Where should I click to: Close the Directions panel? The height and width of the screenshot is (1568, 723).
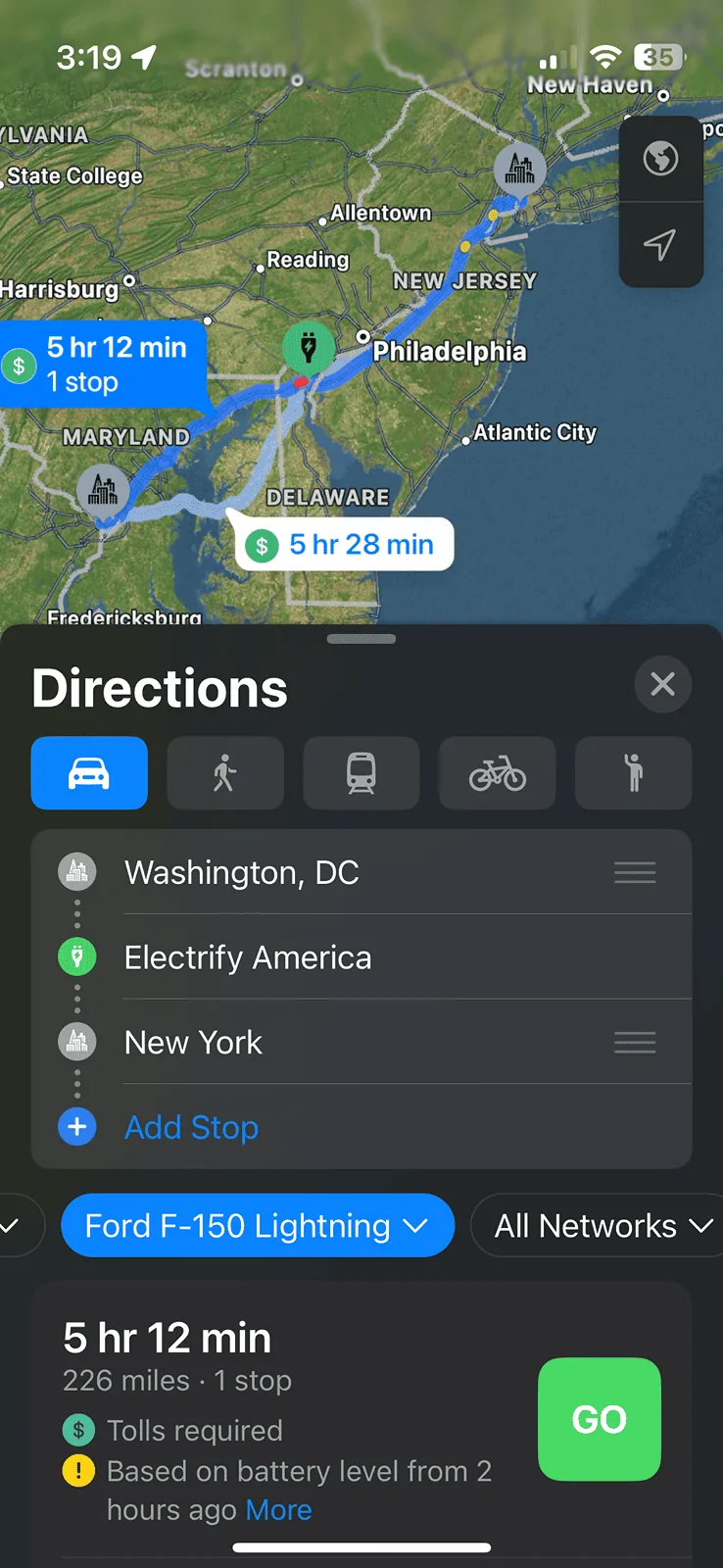pyautogui.click(x=662, y=684)
